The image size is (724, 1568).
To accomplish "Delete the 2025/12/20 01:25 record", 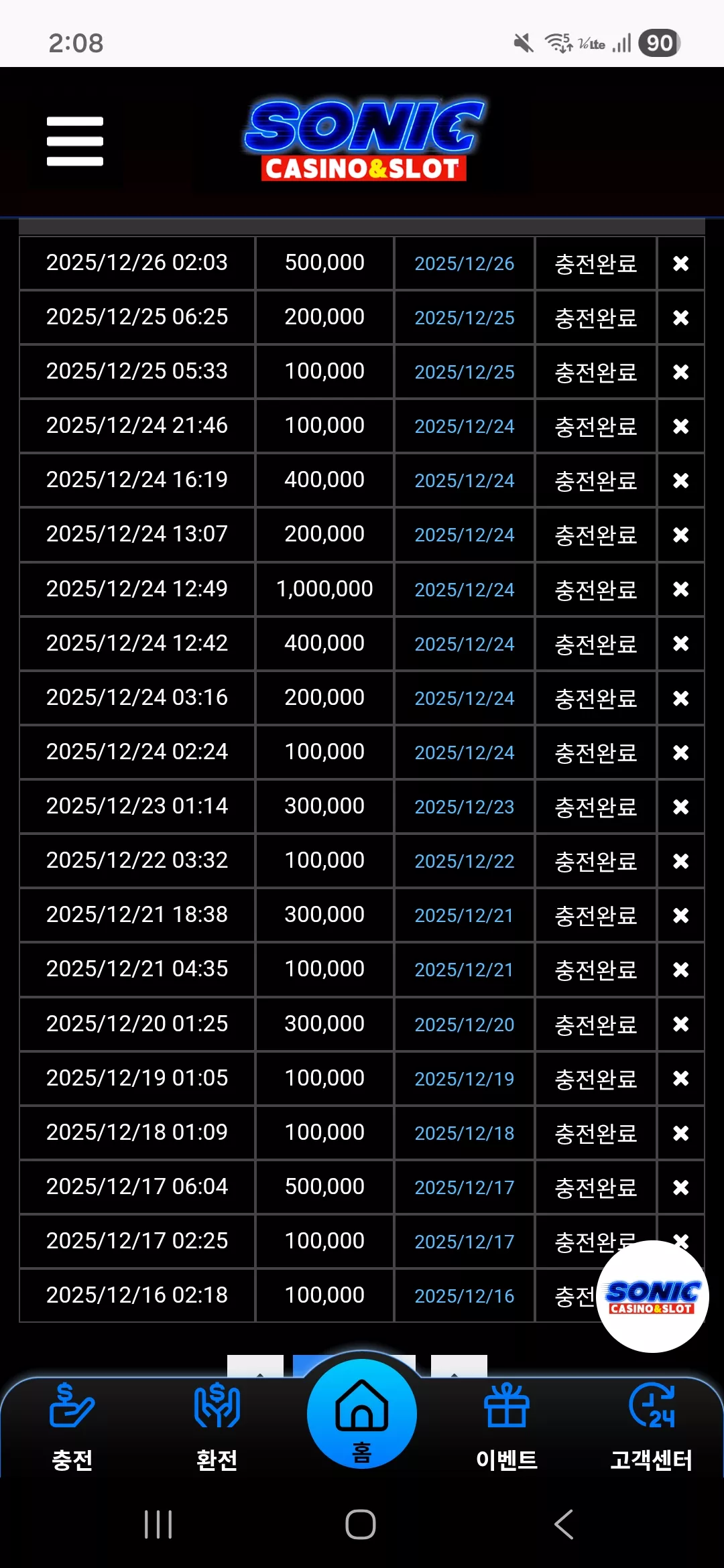I will tap(680, 1024).
